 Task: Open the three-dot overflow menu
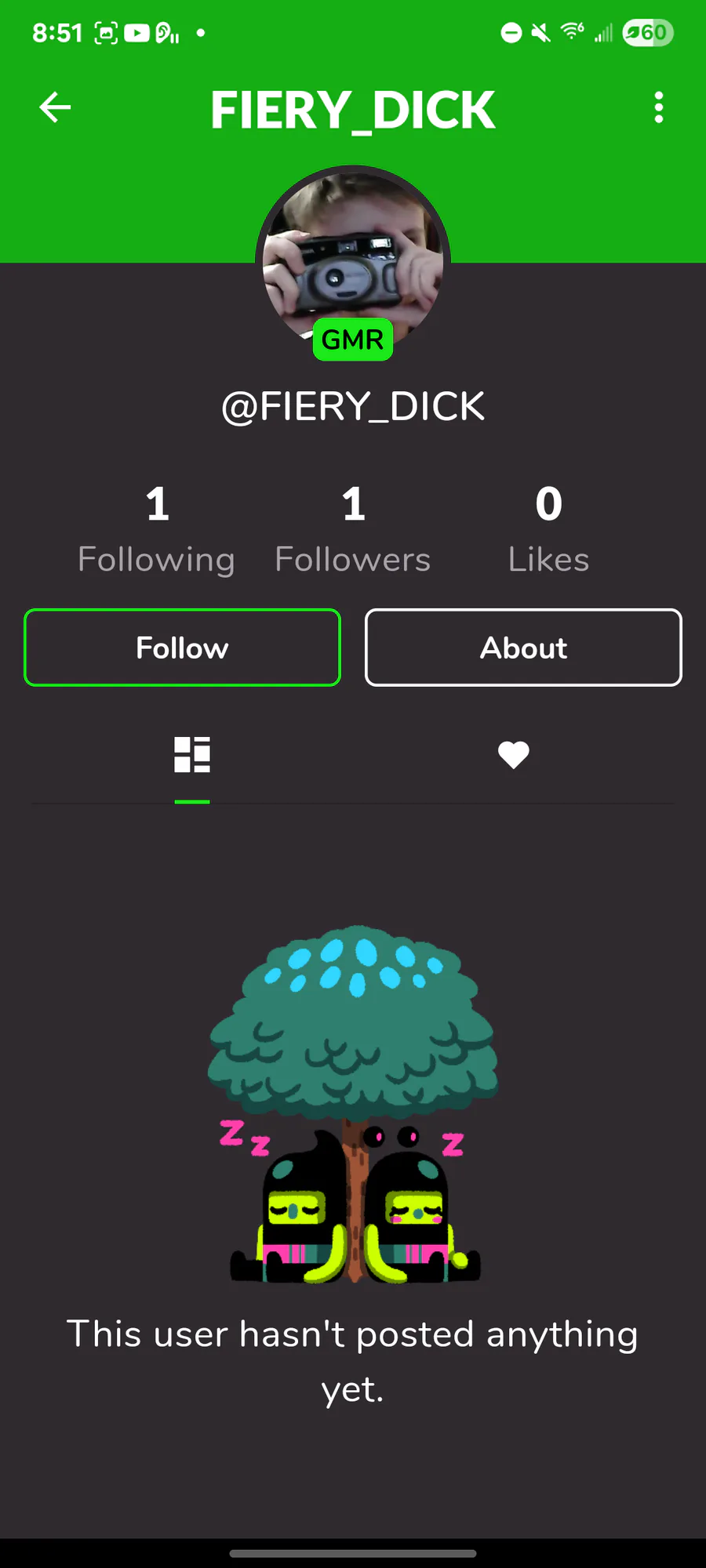(x=659, y=107)
